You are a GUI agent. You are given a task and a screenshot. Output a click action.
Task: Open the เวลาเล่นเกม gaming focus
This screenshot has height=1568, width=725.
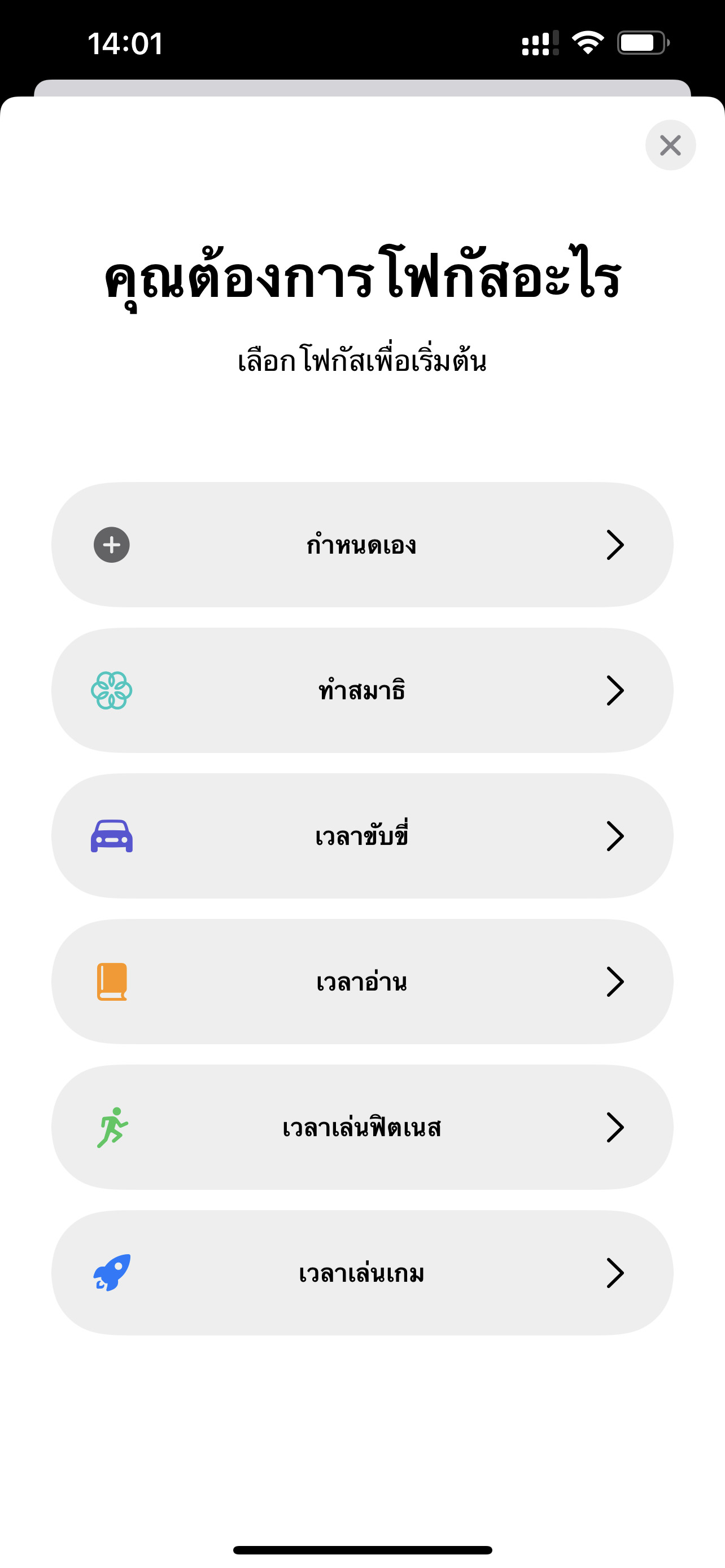point(362,1273)
